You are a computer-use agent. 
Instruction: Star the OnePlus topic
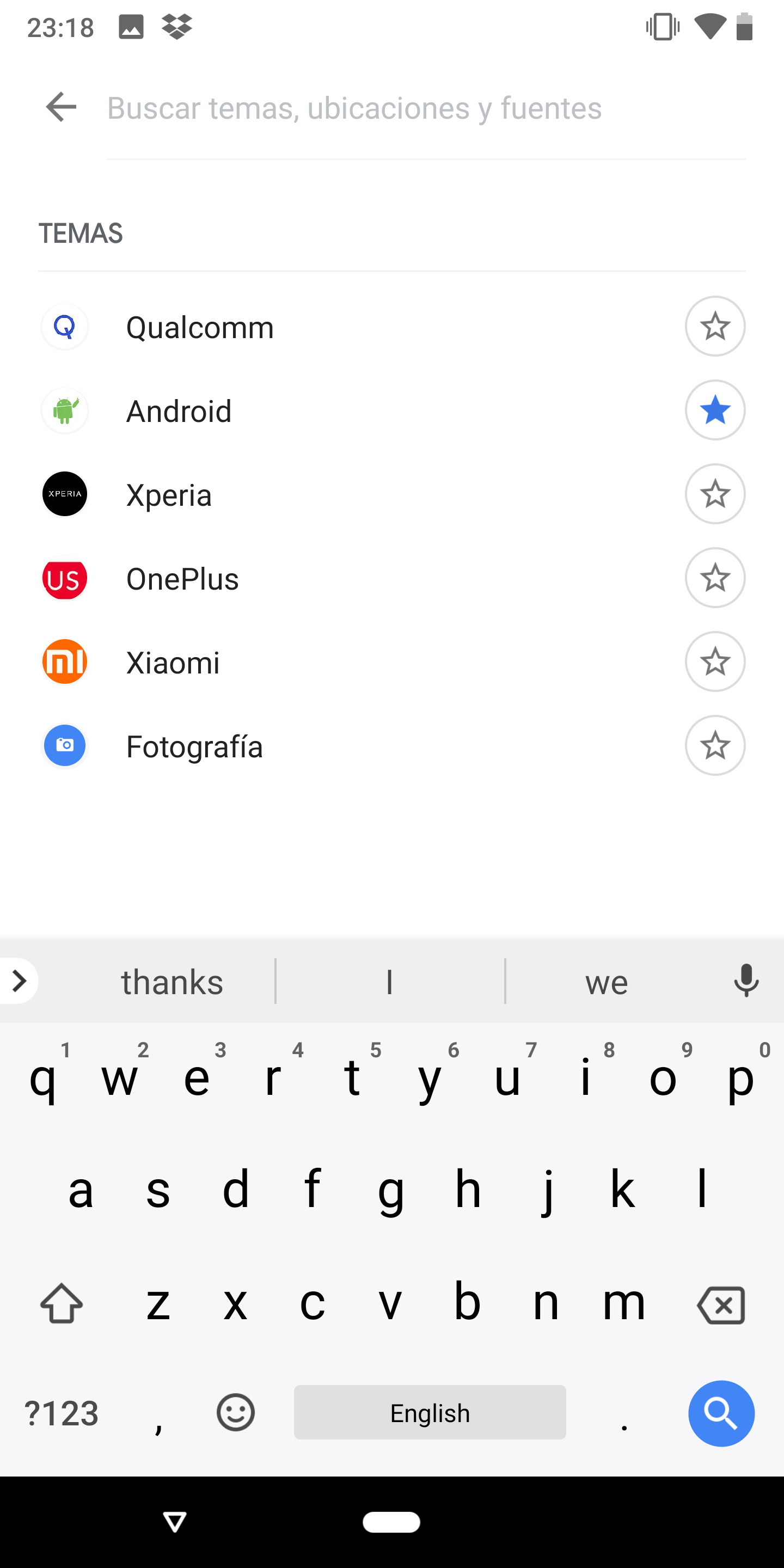pos(715,578)
